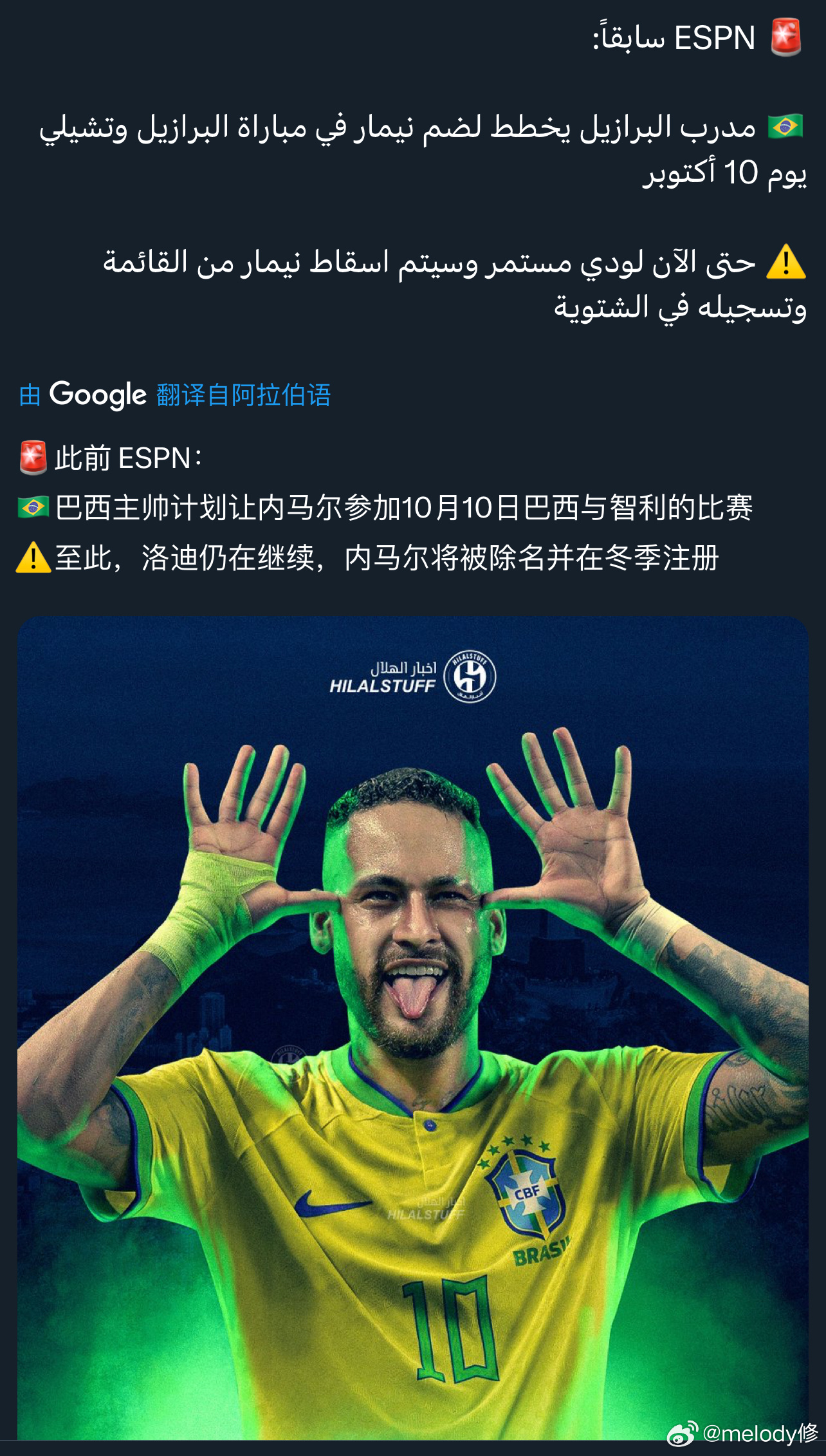Tap the Google translated-from-Arabic link
The width and height of the screenshot is (826, 1456).
click(x=175, y=395)
